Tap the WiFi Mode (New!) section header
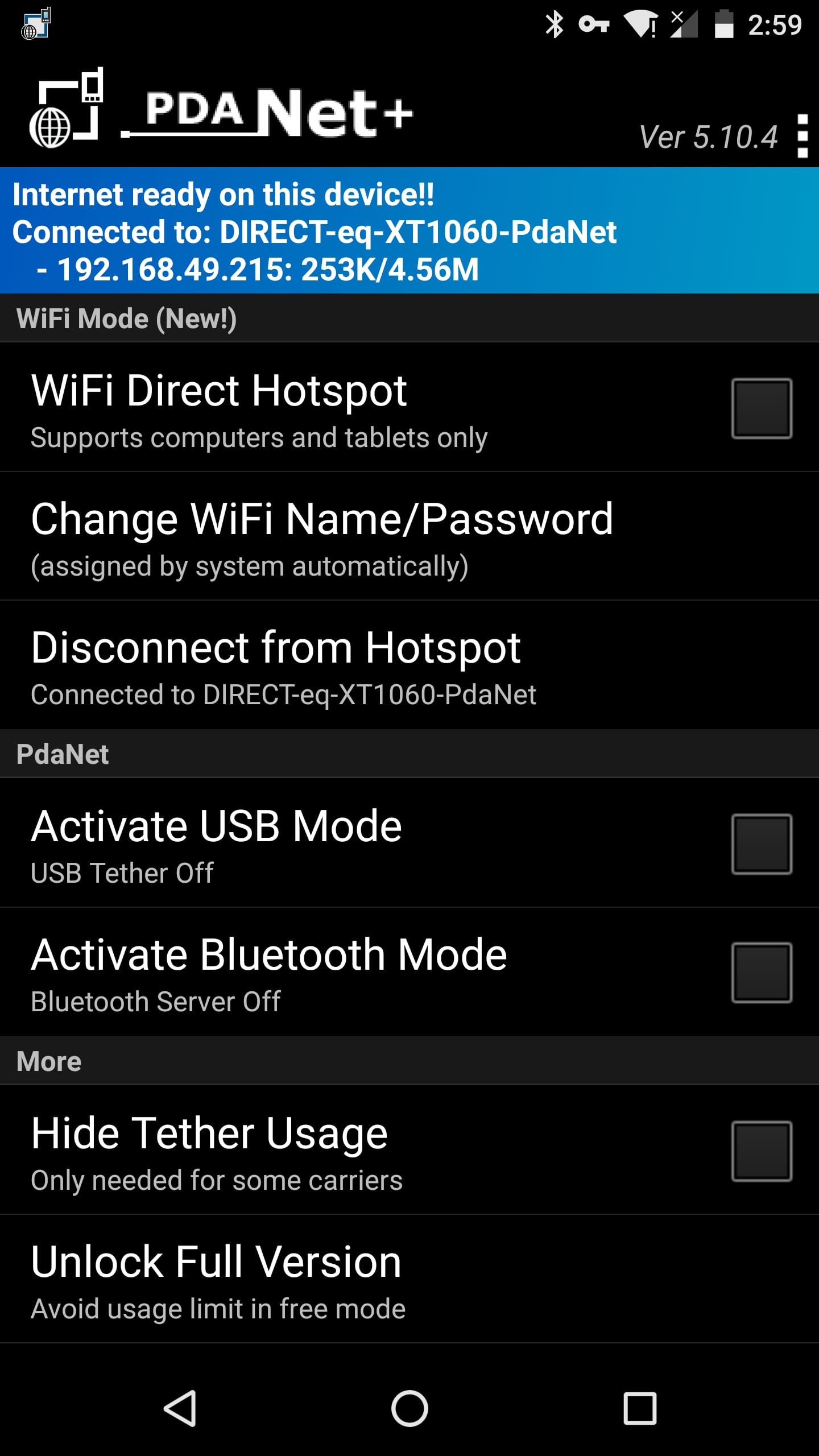The height and width of the screenshot is (1456, 819). tap(126, 318)
